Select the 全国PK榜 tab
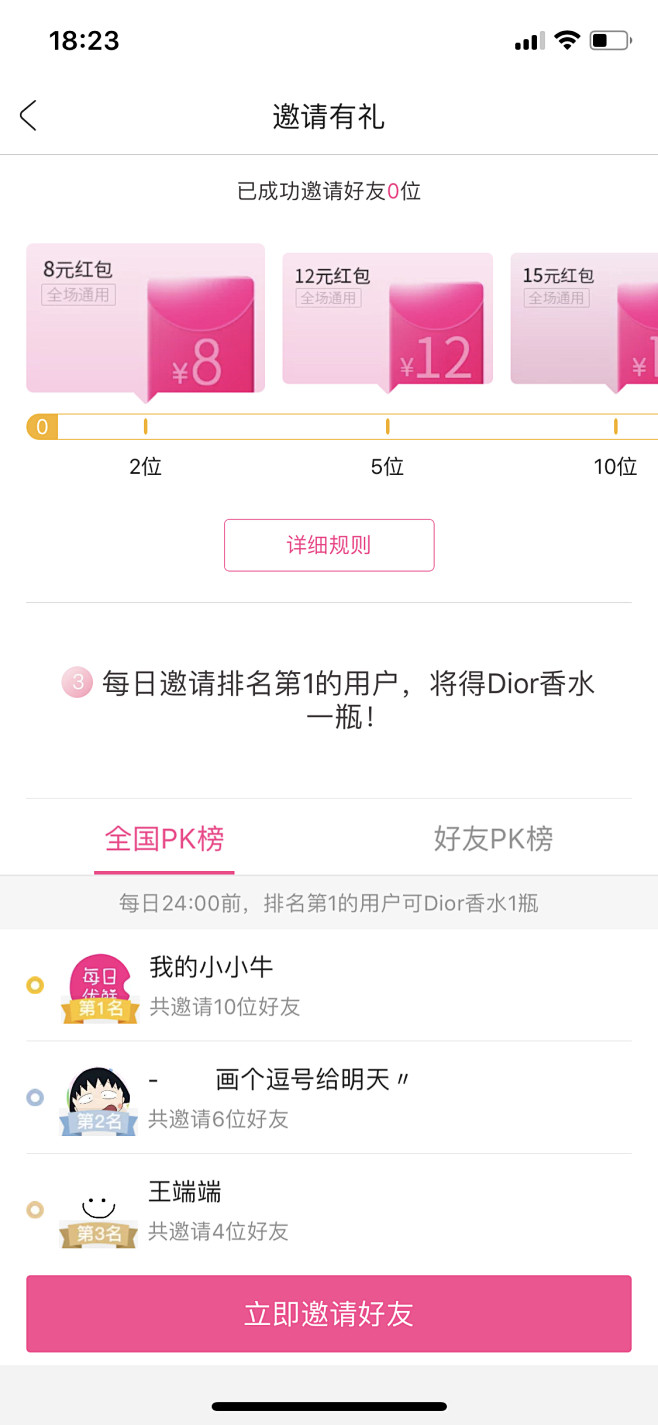Viewport: 658px width, 1425px height. (x=164, y=838)
